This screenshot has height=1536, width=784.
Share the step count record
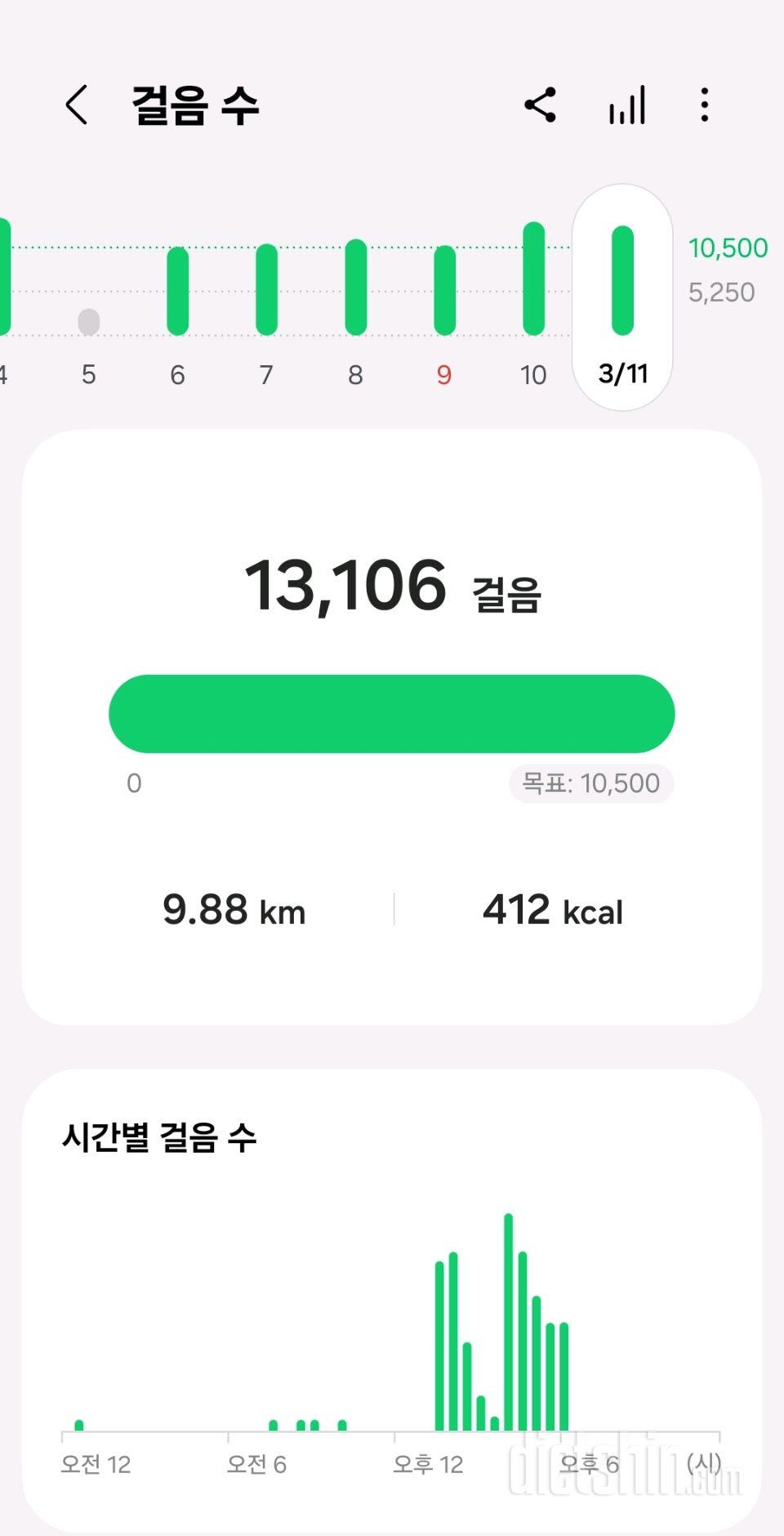click(540, 105)
